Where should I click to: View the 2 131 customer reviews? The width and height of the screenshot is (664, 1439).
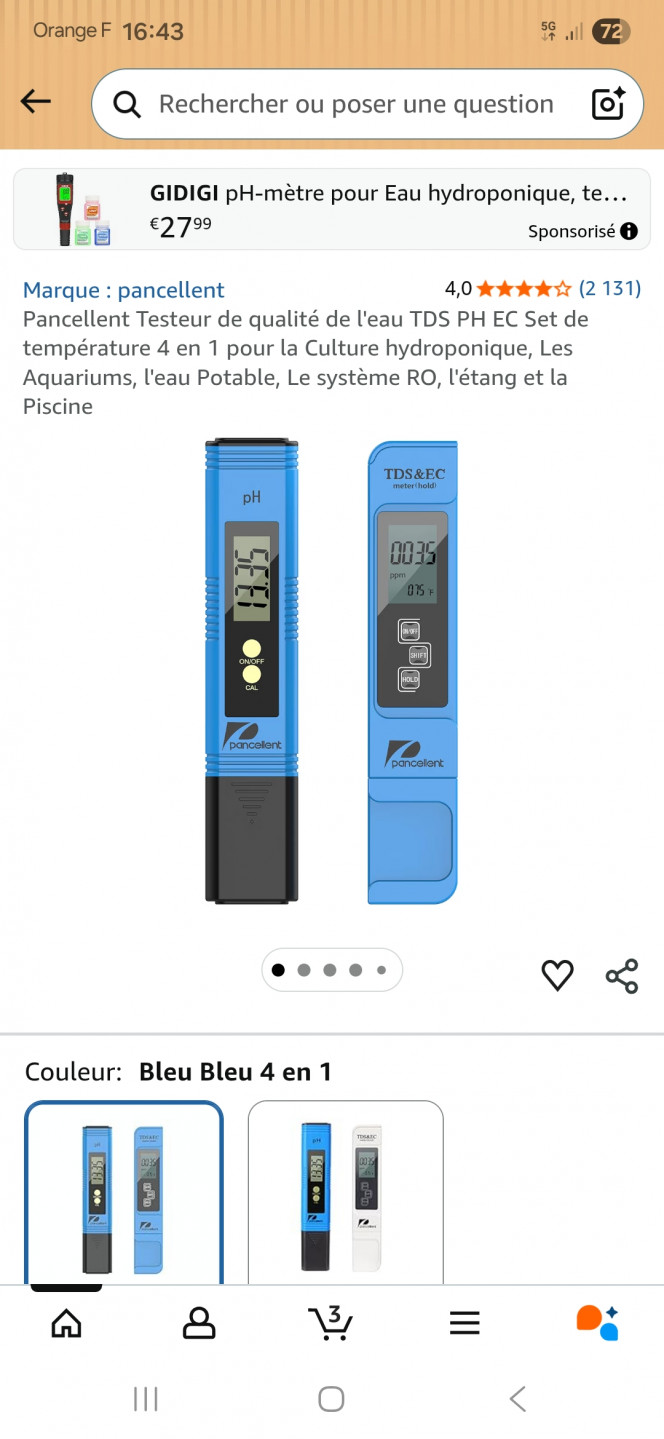pyautogui.click(x=609, y=289)
